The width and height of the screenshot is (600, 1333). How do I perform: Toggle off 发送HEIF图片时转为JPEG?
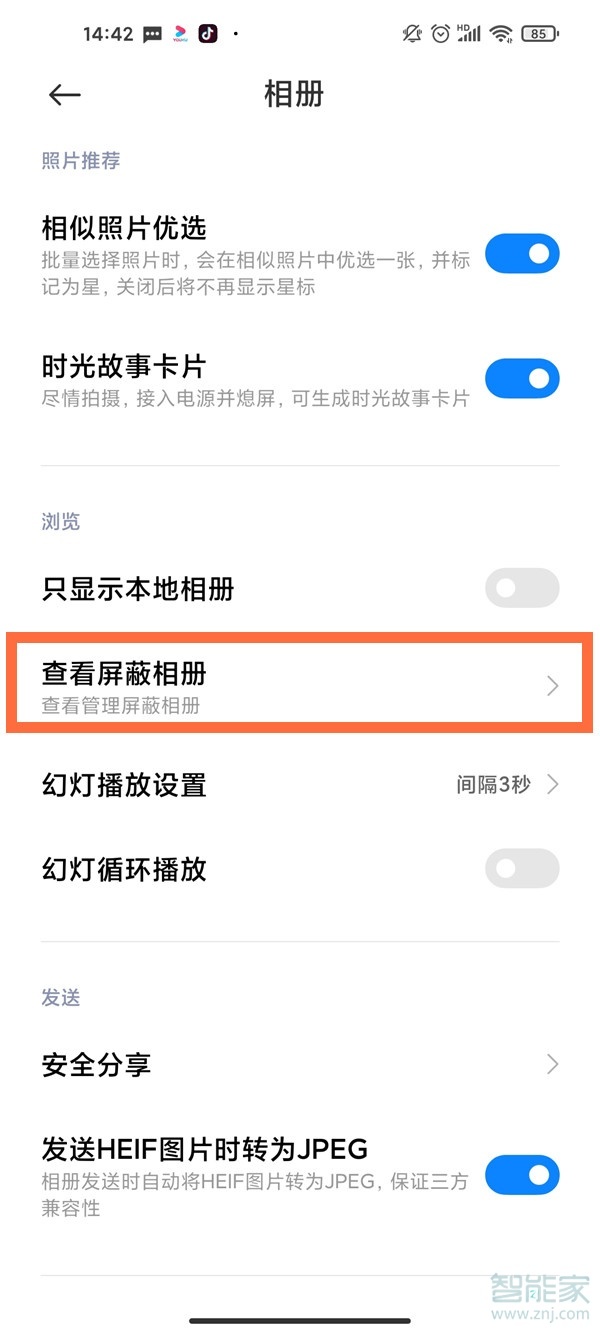pos(521,1175)
